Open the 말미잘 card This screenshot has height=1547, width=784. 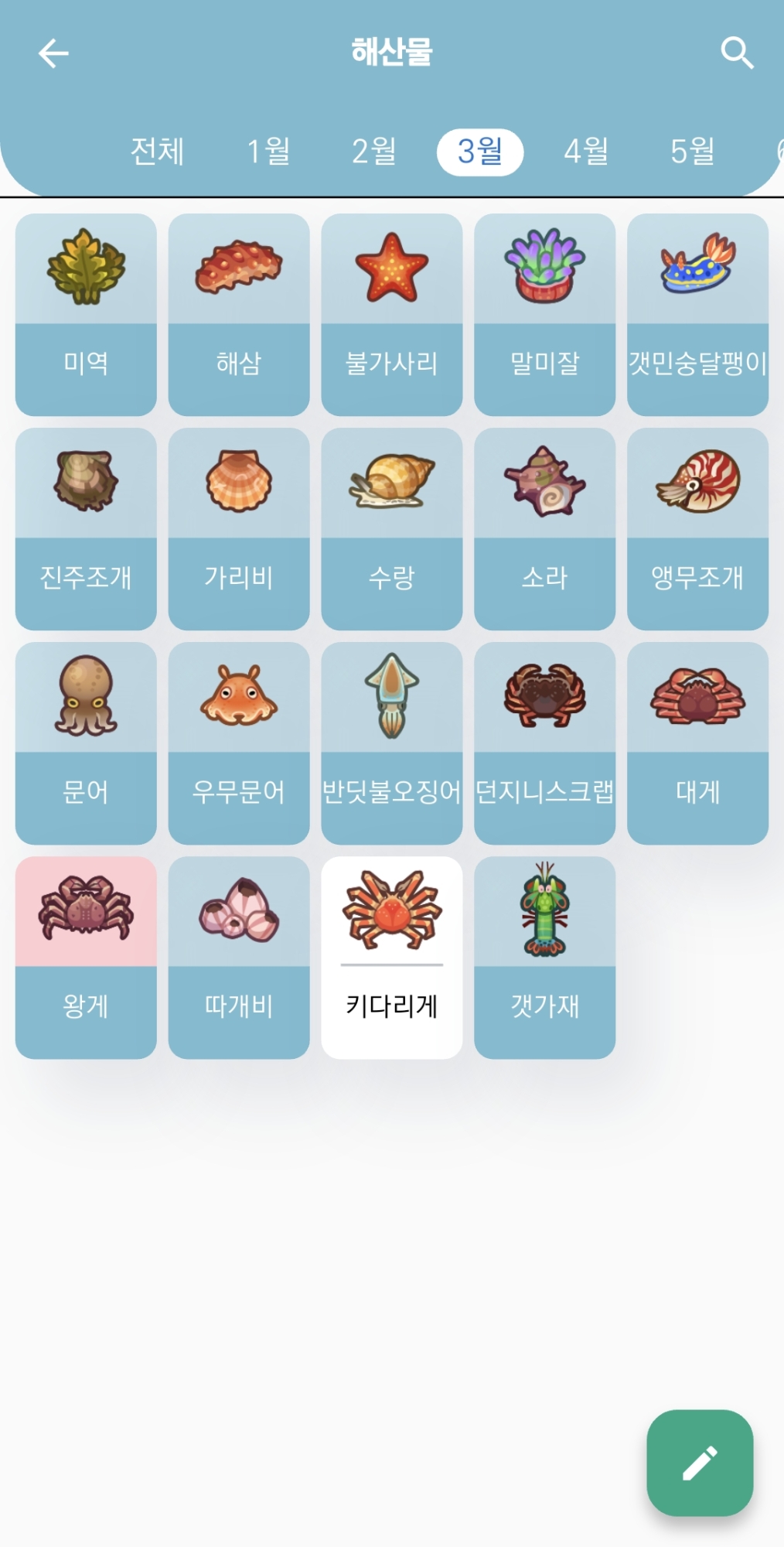(x=544, y=315)
